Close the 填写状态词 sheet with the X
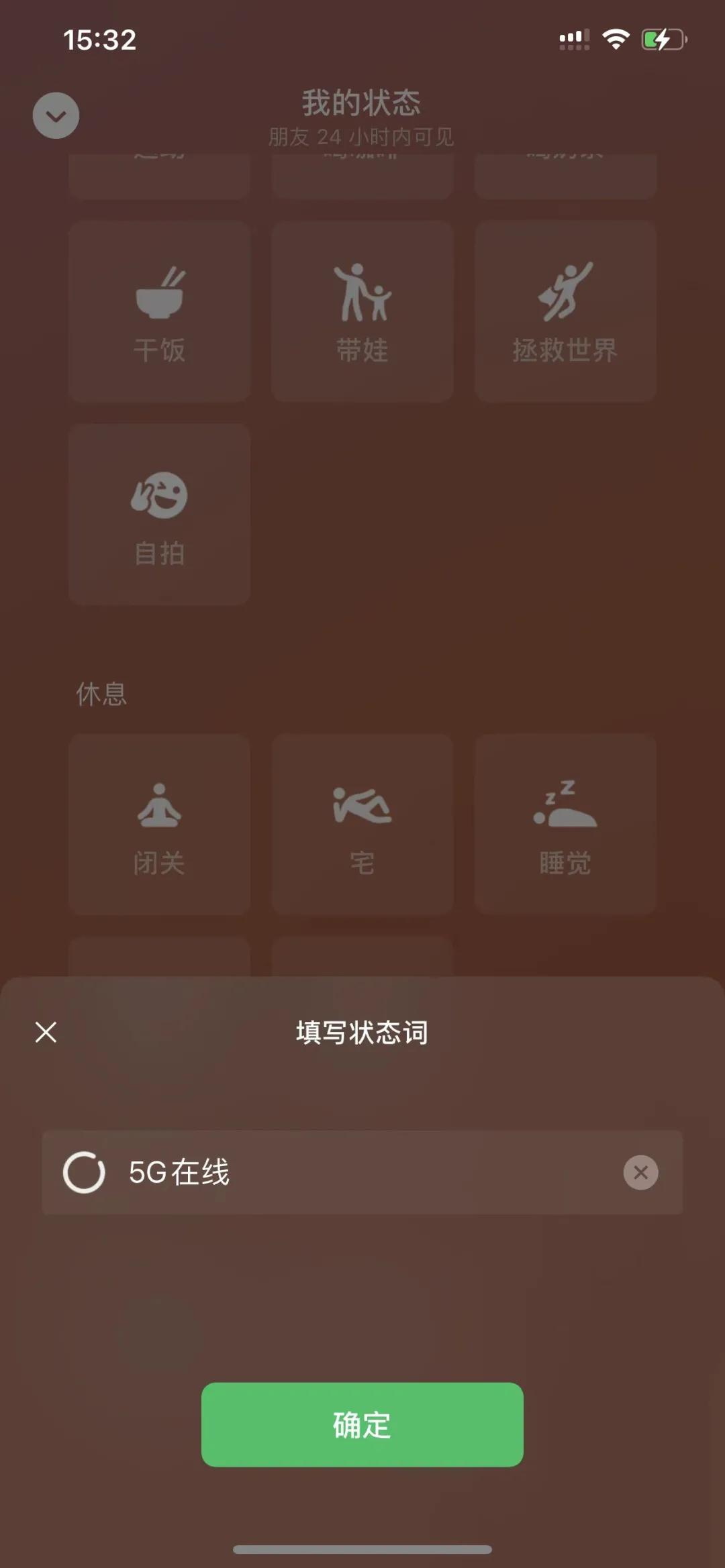The height and width of the screenshot is (1568, 725). (46, 1033)
